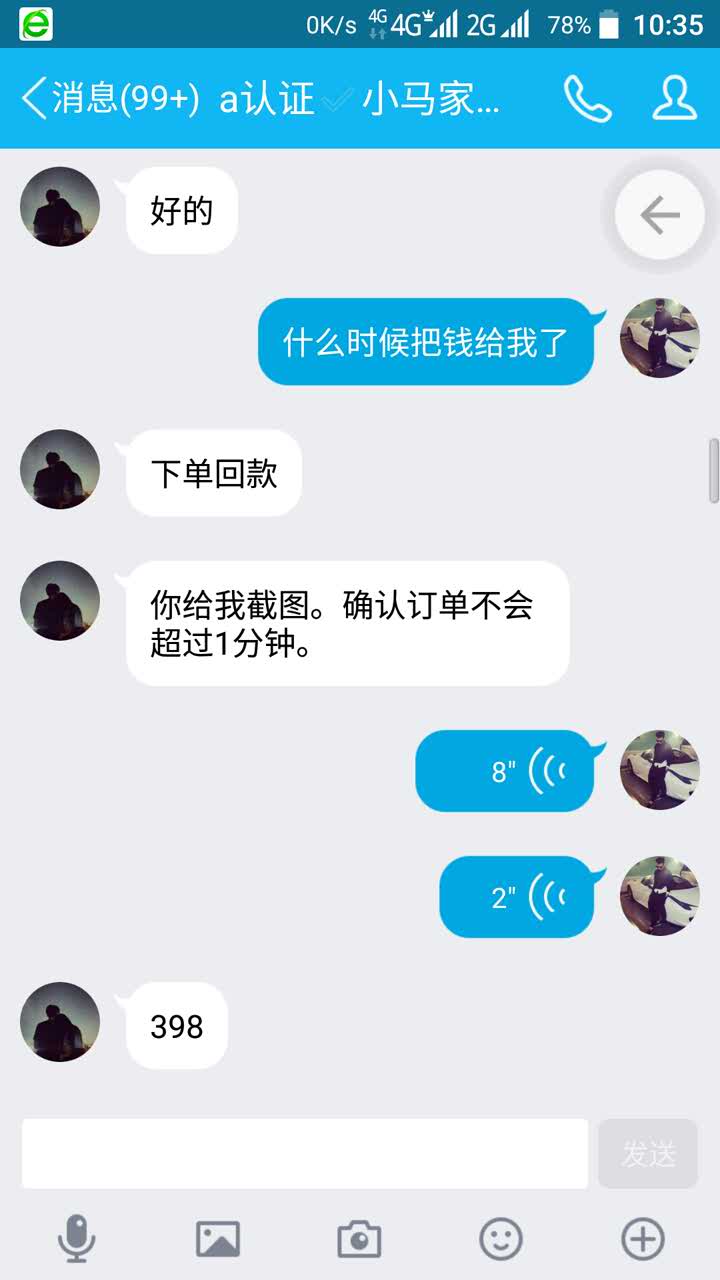Open more options with the plus icon
720x1280 pixels.
point(643,1240)
